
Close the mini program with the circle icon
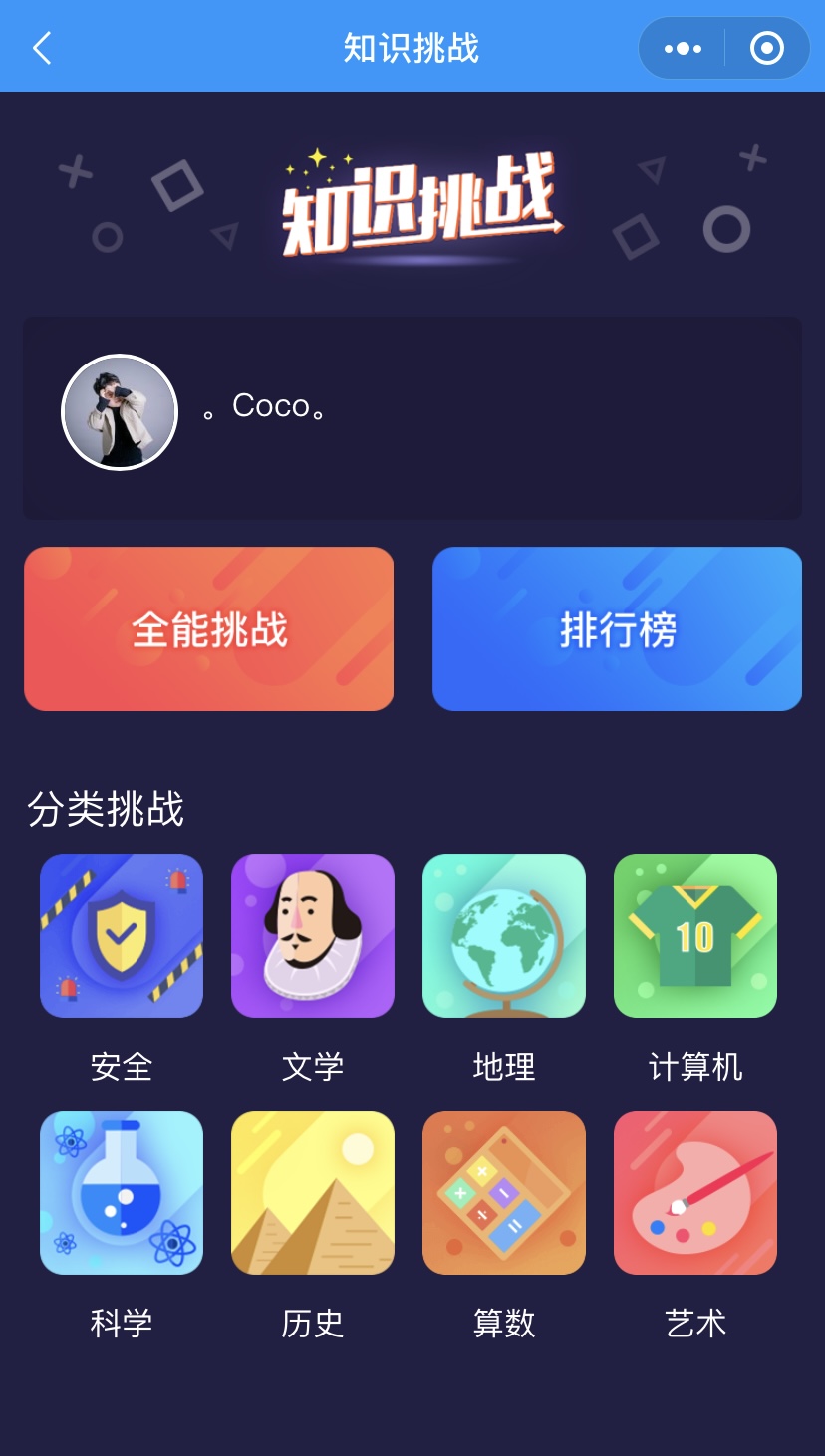coord(766,48)
